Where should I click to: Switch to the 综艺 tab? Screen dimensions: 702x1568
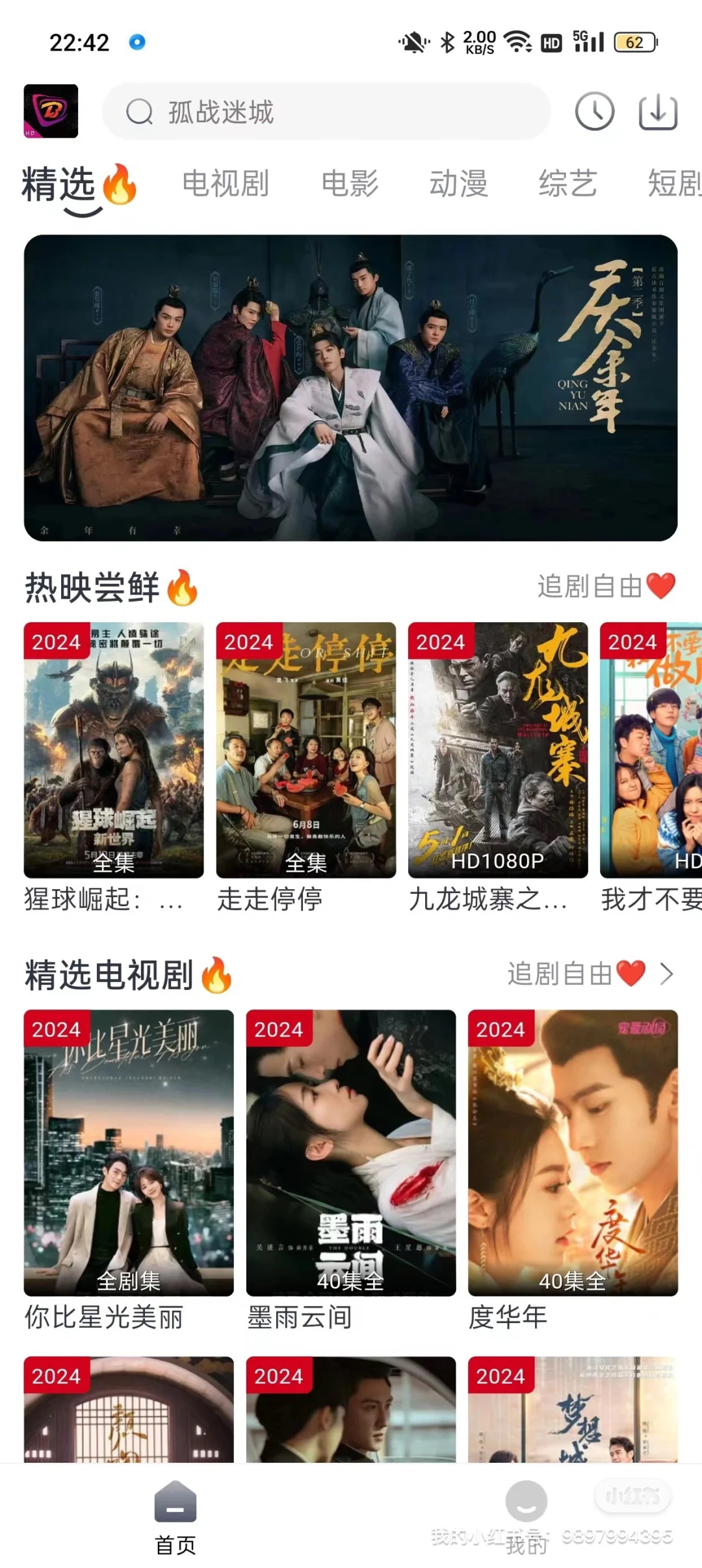[x=567, y=184]
